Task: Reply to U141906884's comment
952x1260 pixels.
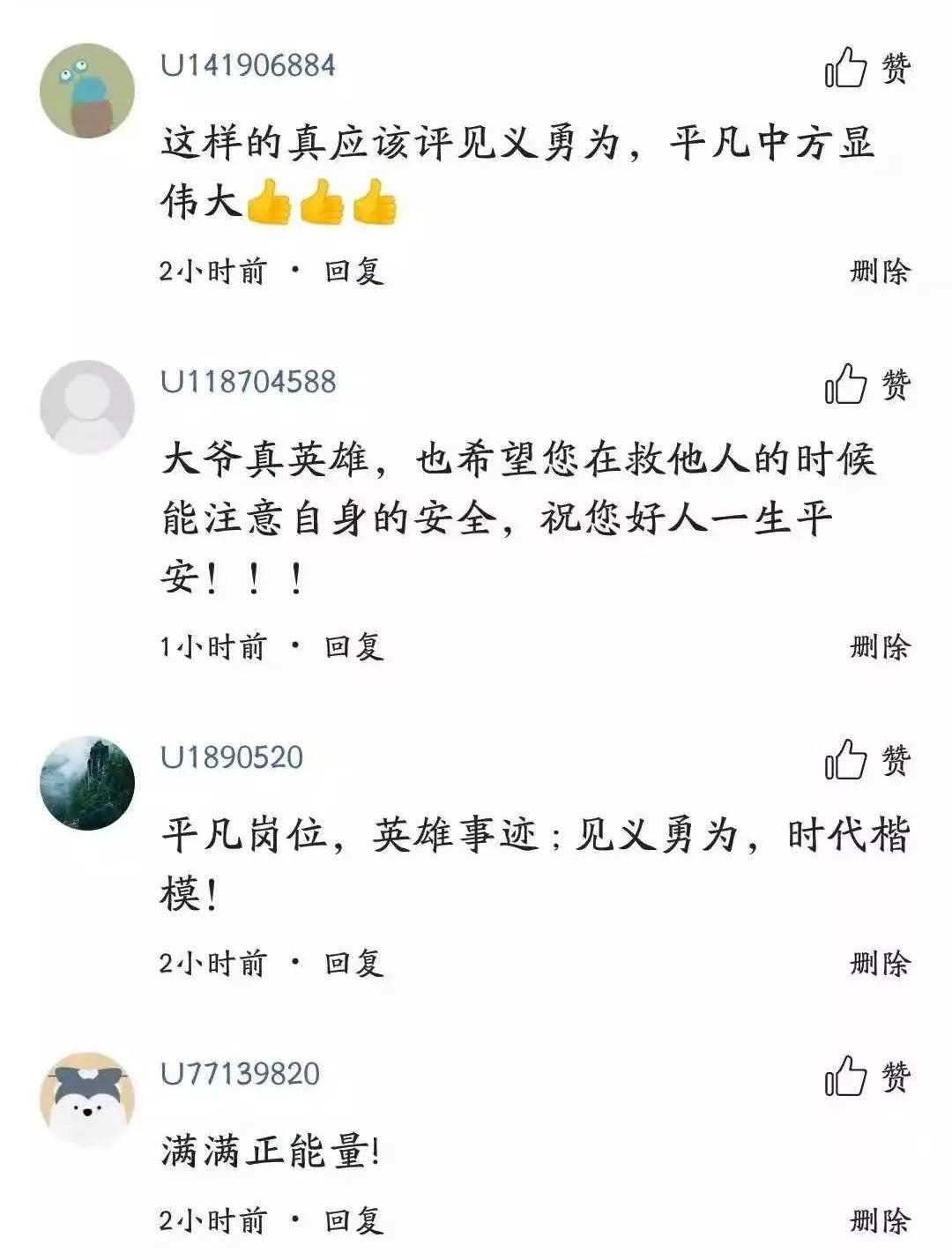Action: (353, 271)
